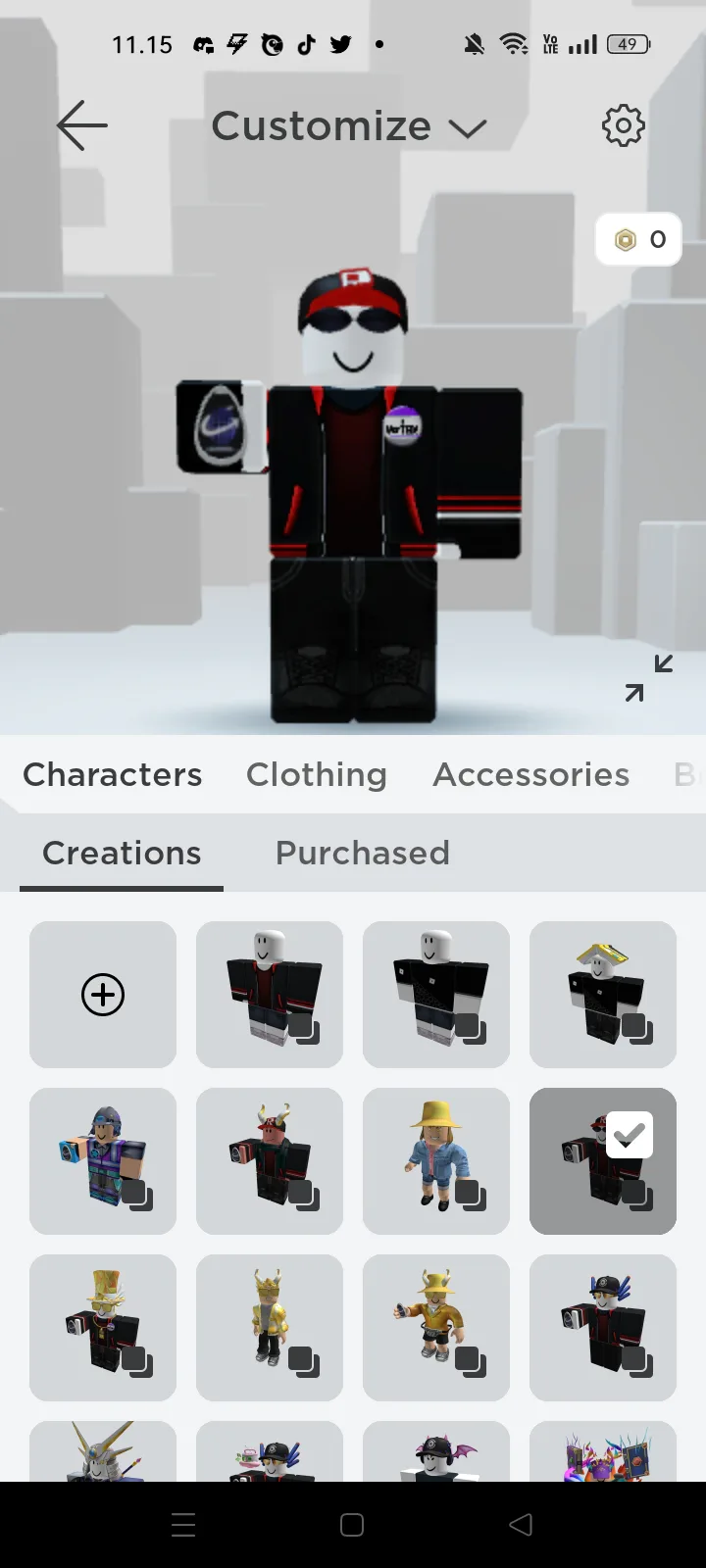Choose the gold jacket horned outfit
The width and height of the screenshot is (706, 1568).
(436, 1328)
